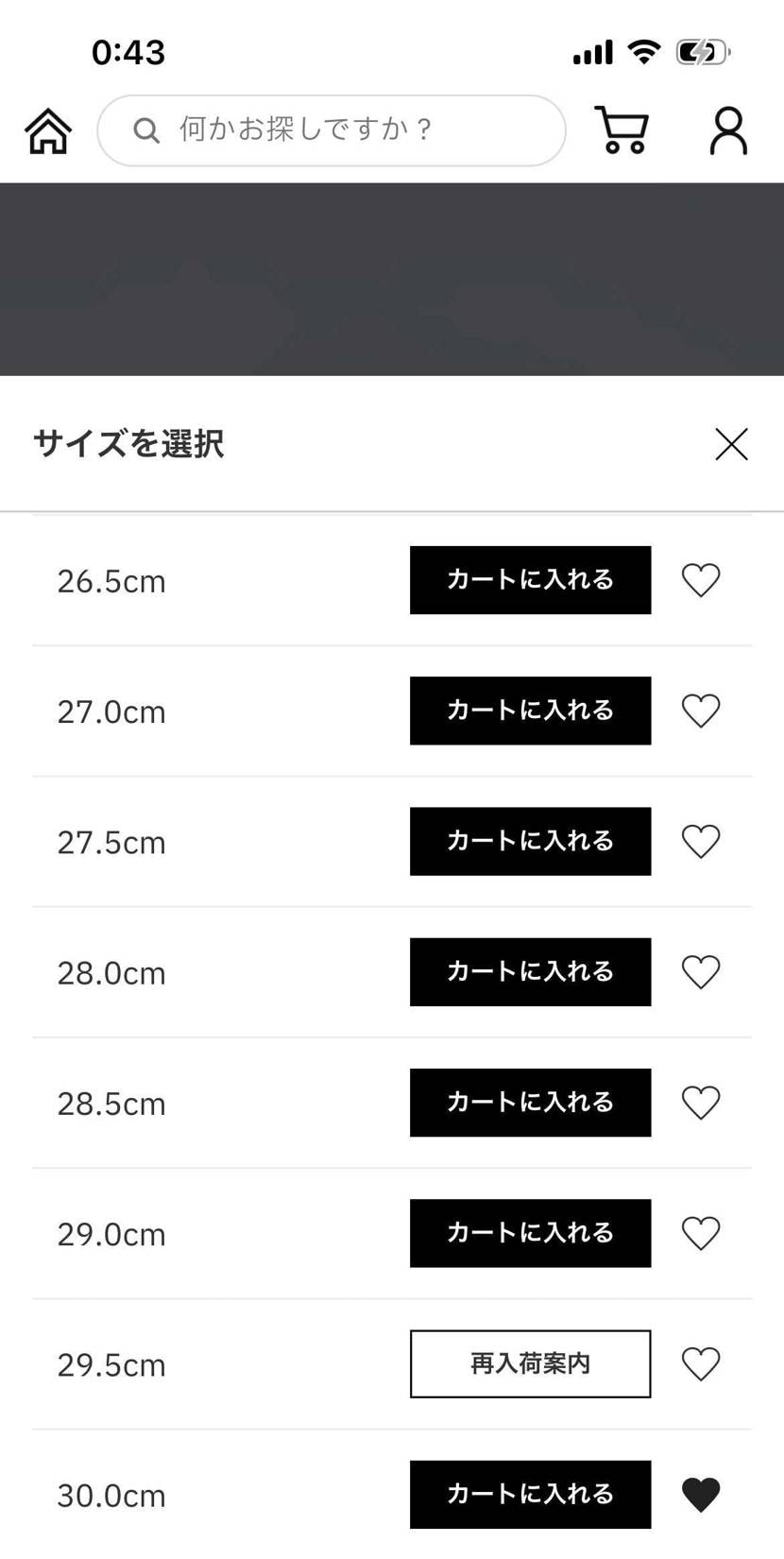This screenshot has width=784, height=1559.
Task: Unfavorite the 30.0cm size via filled heart
Action: point(700,1494)
